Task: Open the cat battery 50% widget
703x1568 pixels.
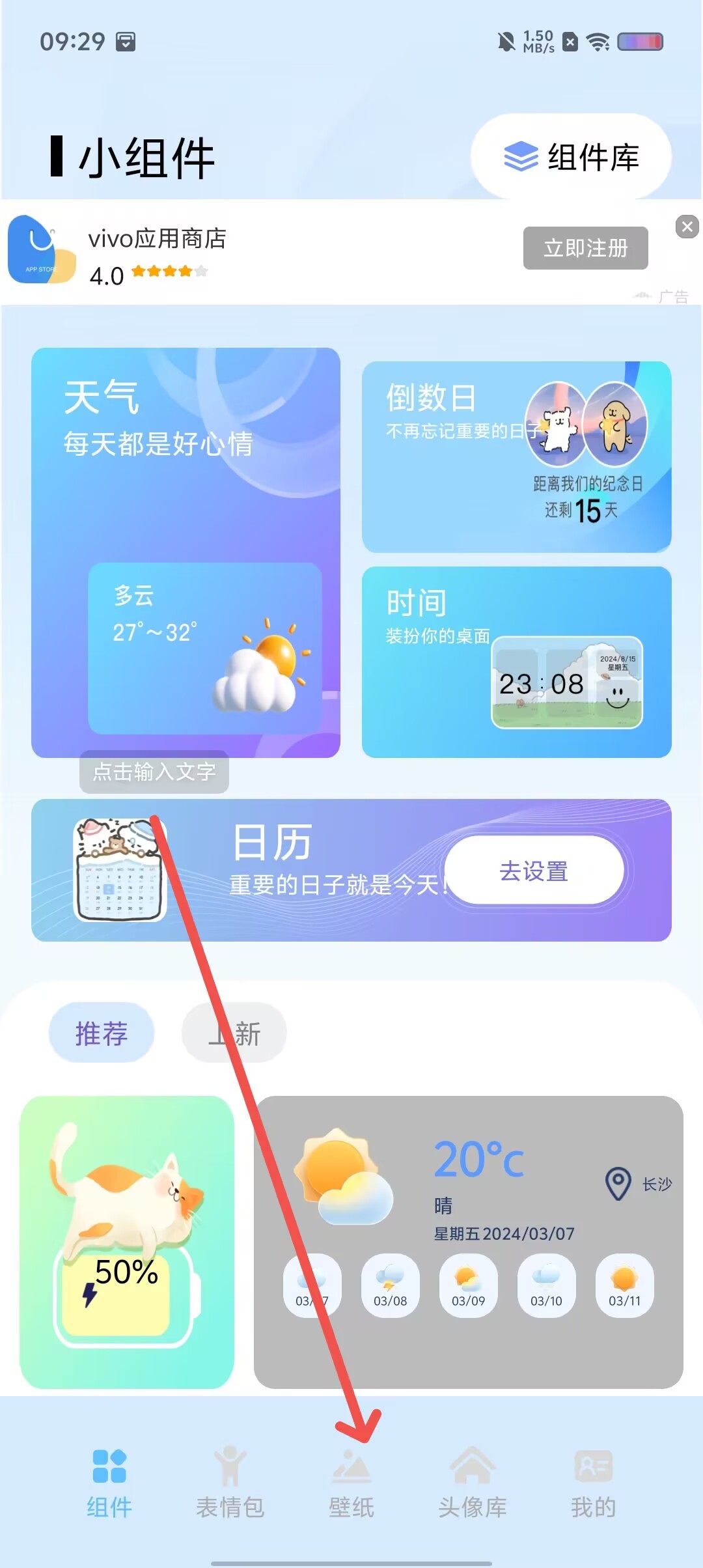Action: [127, 1241]
